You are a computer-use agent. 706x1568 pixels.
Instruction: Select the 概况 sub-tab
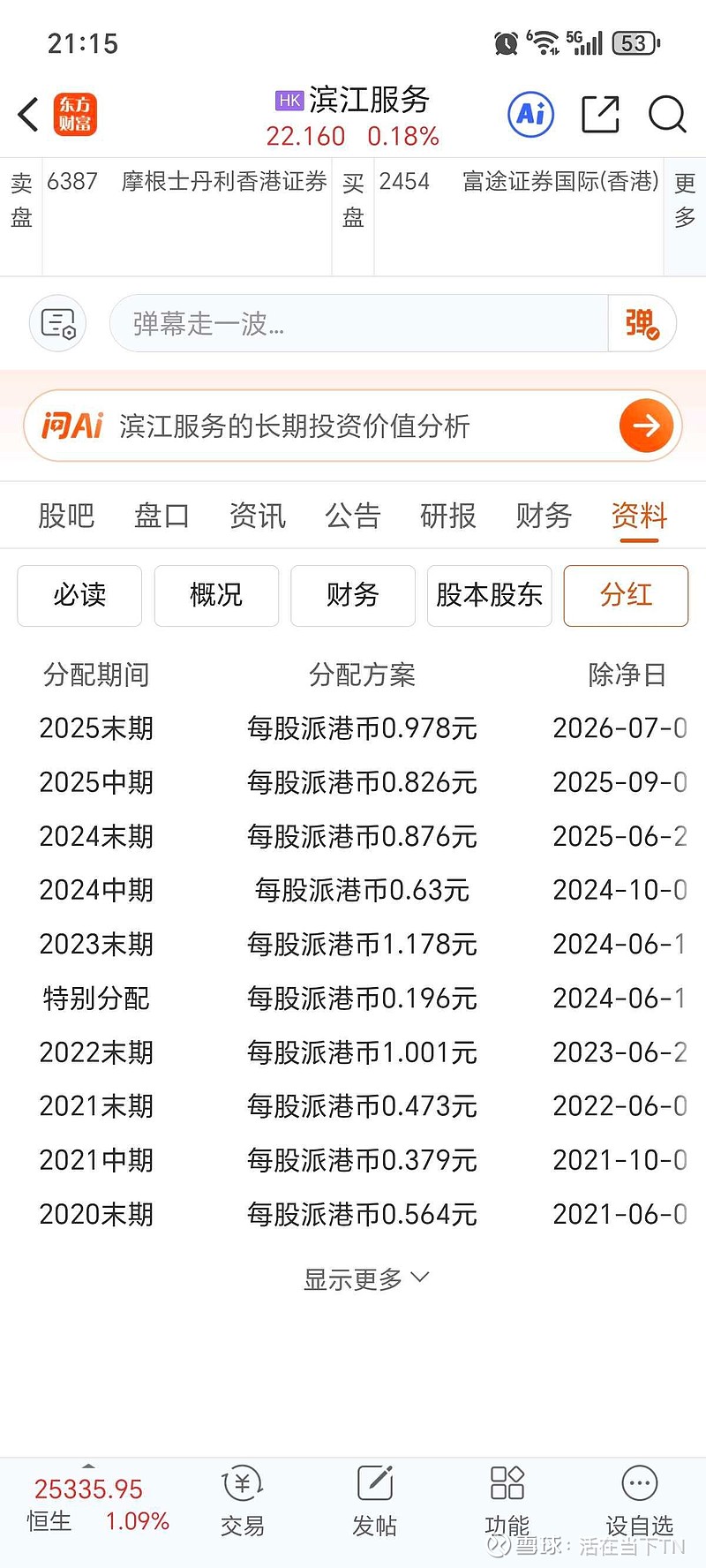(x=216, y=595)
